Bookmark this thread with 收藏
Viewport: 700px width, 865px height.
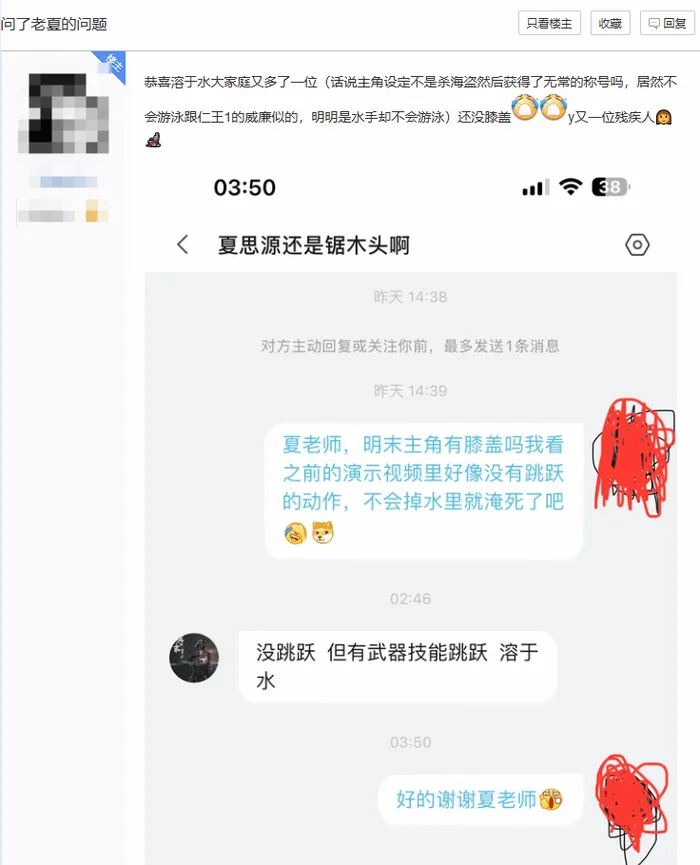tap(610, 24)
